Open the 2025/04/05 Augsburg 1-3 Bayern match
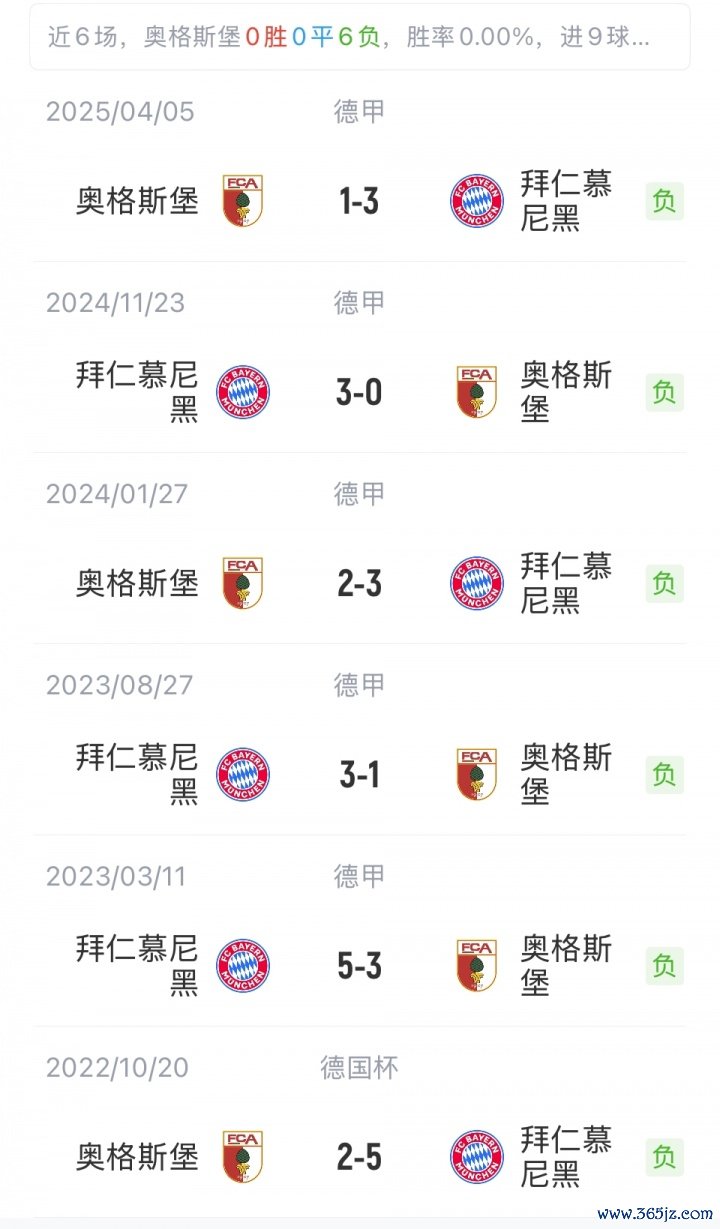This screenshot has width=720, height=1229. (x=359, y=202)
